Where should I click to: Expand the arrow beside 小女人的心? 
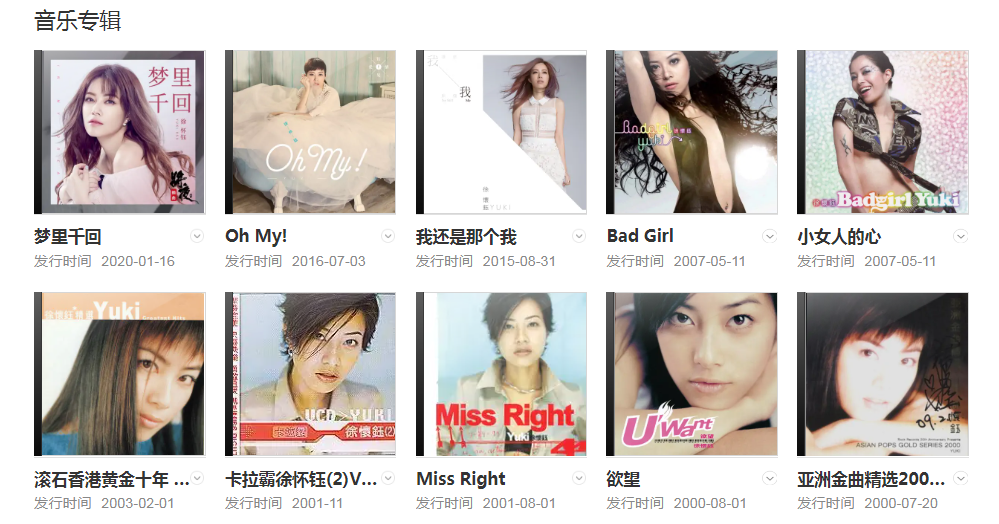[961, 237]
